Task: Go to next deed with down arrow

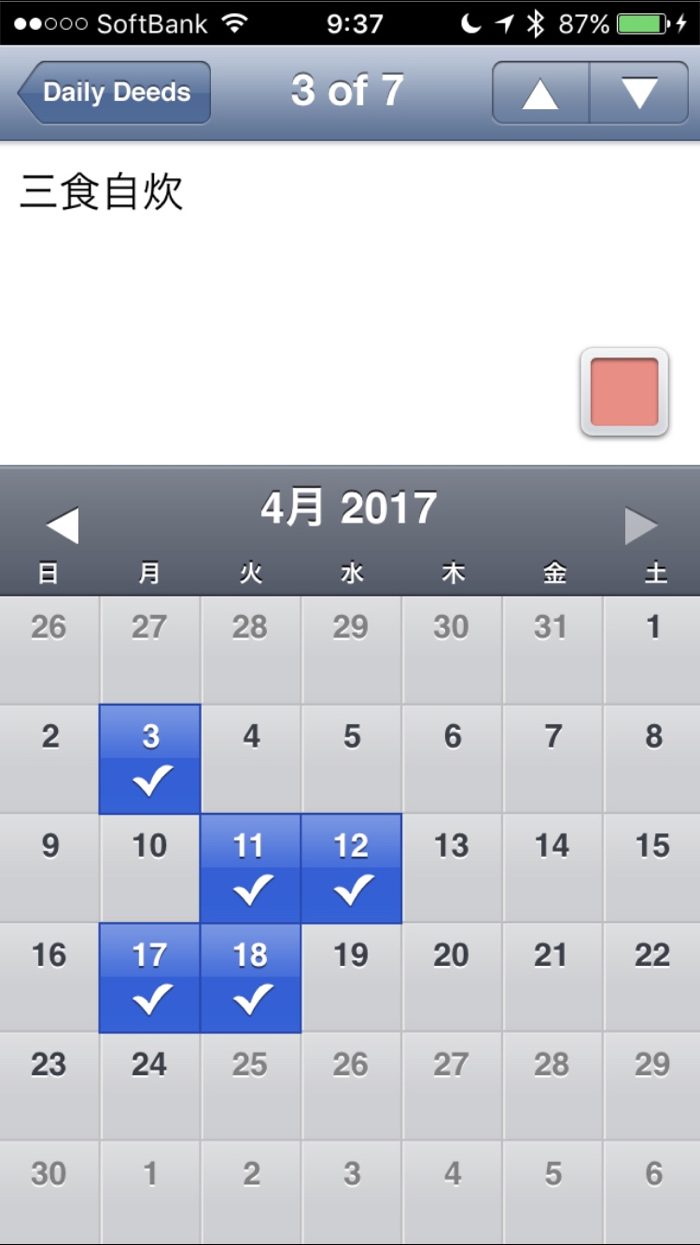Action: pyautogui.click(x=639, y=93)
